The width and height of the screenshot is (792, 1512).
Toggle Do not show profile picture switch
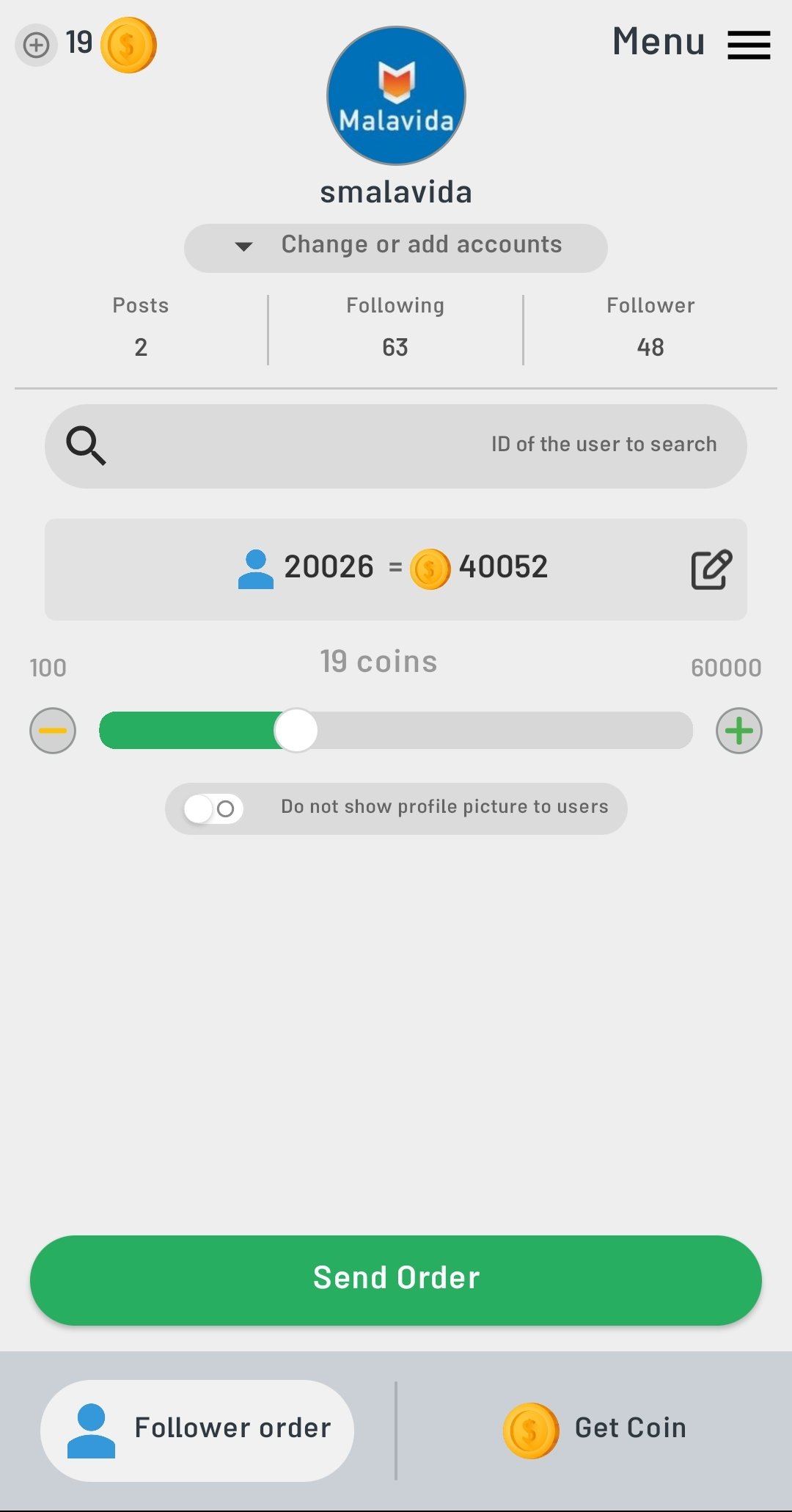pyautogui.click(x=213, y=808)
